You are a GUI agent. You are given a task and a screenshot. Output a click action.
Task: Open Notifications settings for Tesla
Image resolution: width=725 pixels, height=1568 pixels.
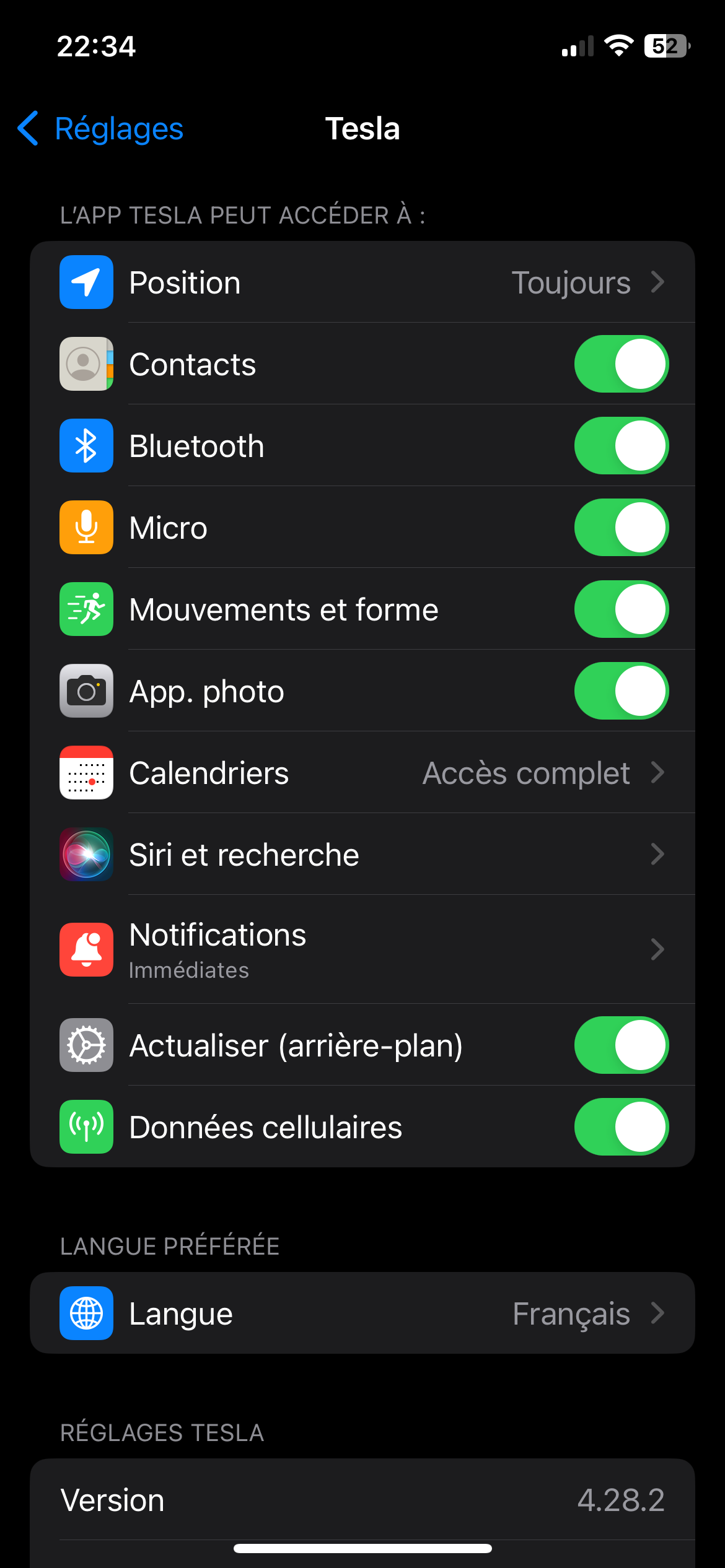point(362,949)
